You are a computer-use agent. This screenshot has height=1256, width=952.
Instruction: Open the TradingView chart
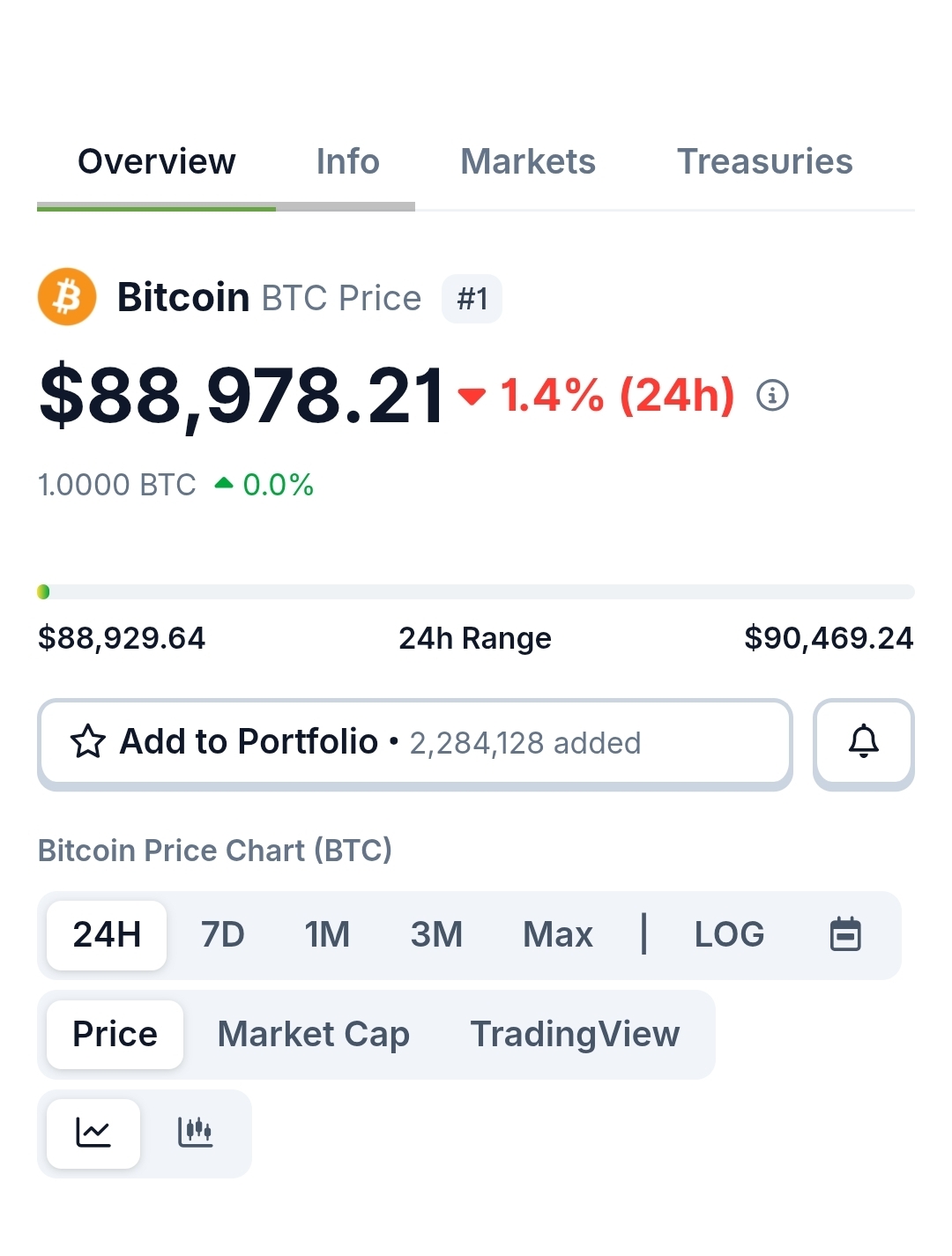[575, 1034]
